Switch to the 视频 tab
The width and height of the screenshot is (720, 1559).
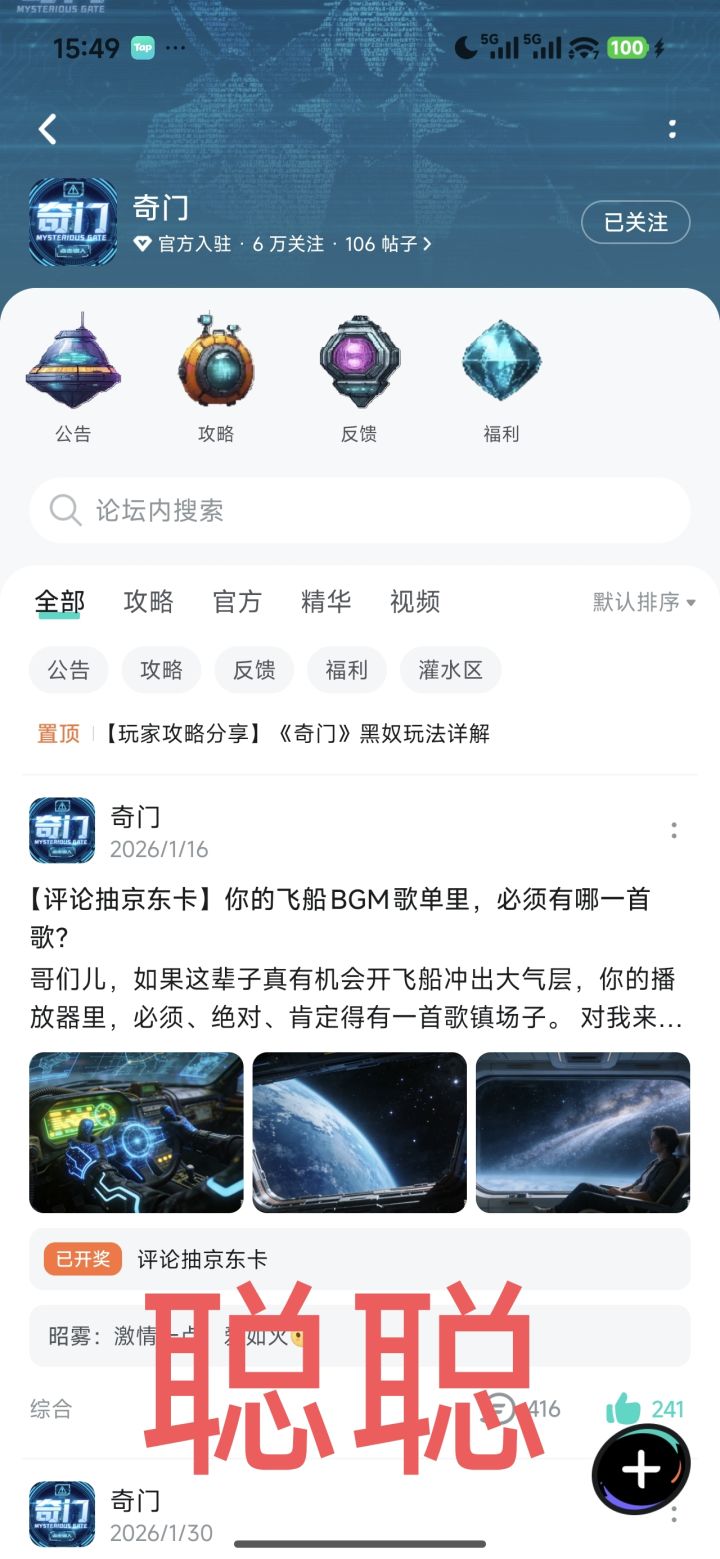tap(415, 601)
